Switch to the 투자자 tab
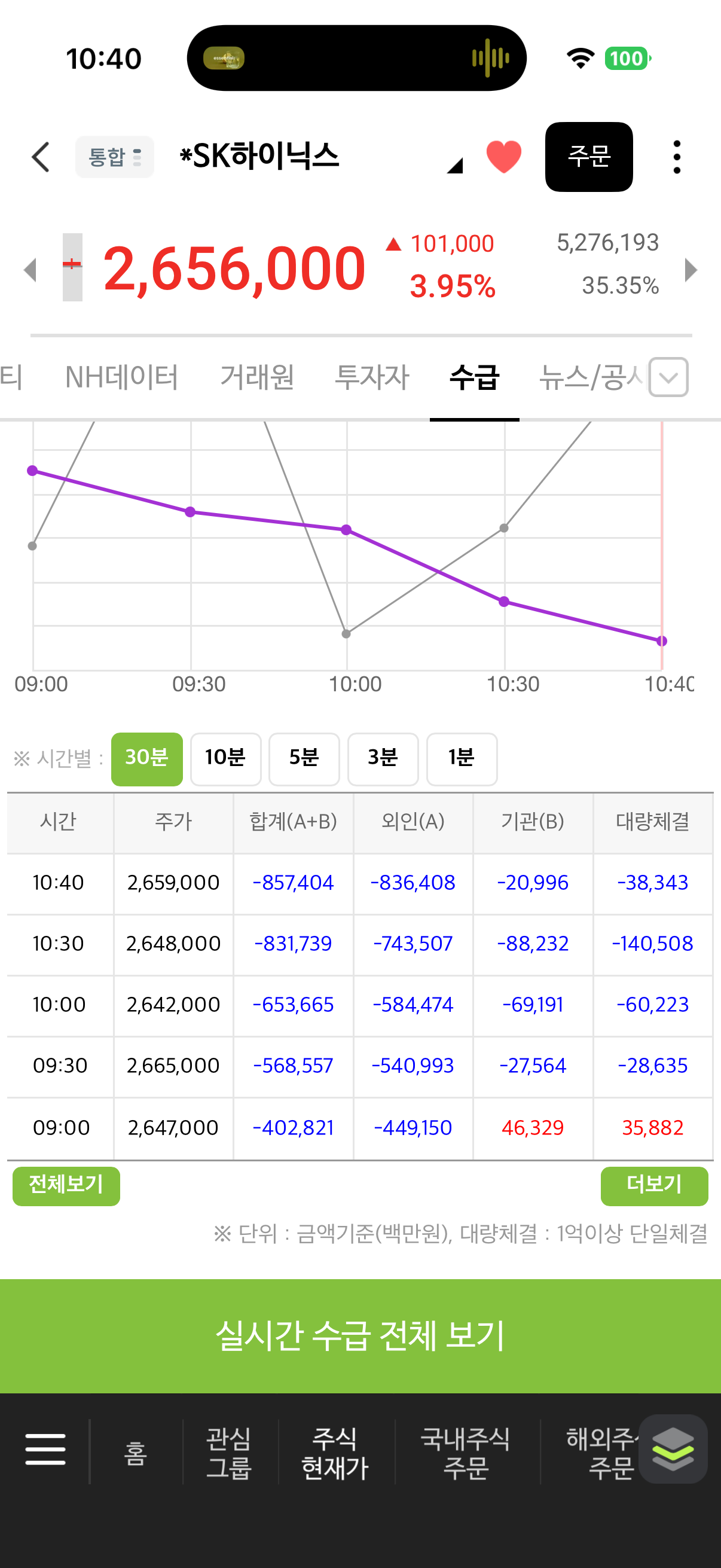The height and width of the screenshot is (1568, 721). 372,377
